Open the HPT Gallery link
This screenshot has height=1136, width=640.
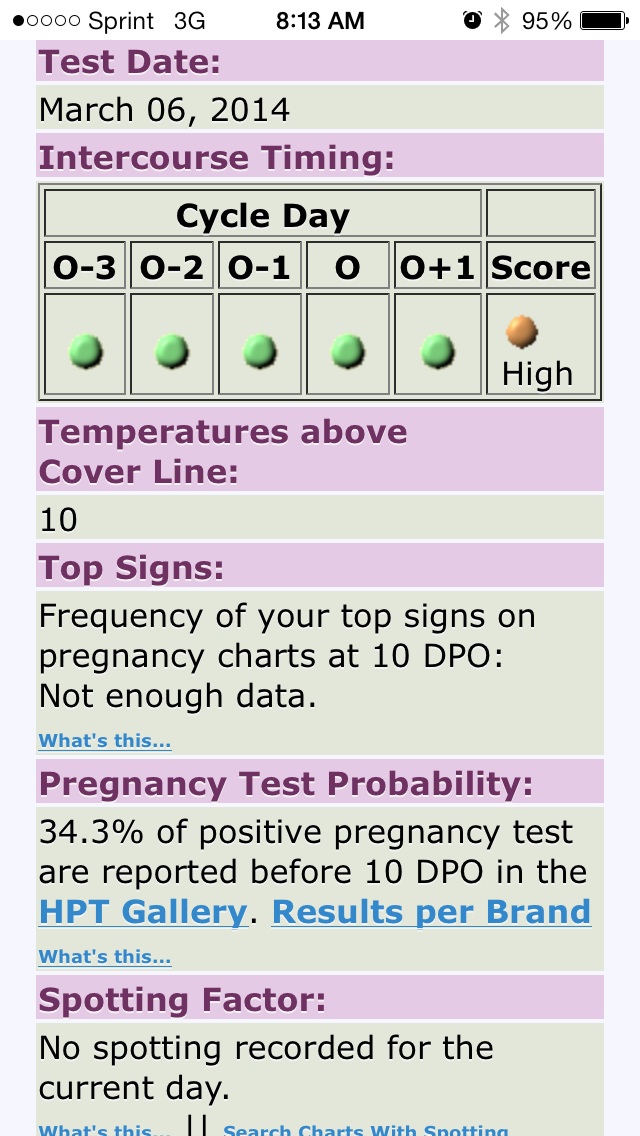click(143, 911)
